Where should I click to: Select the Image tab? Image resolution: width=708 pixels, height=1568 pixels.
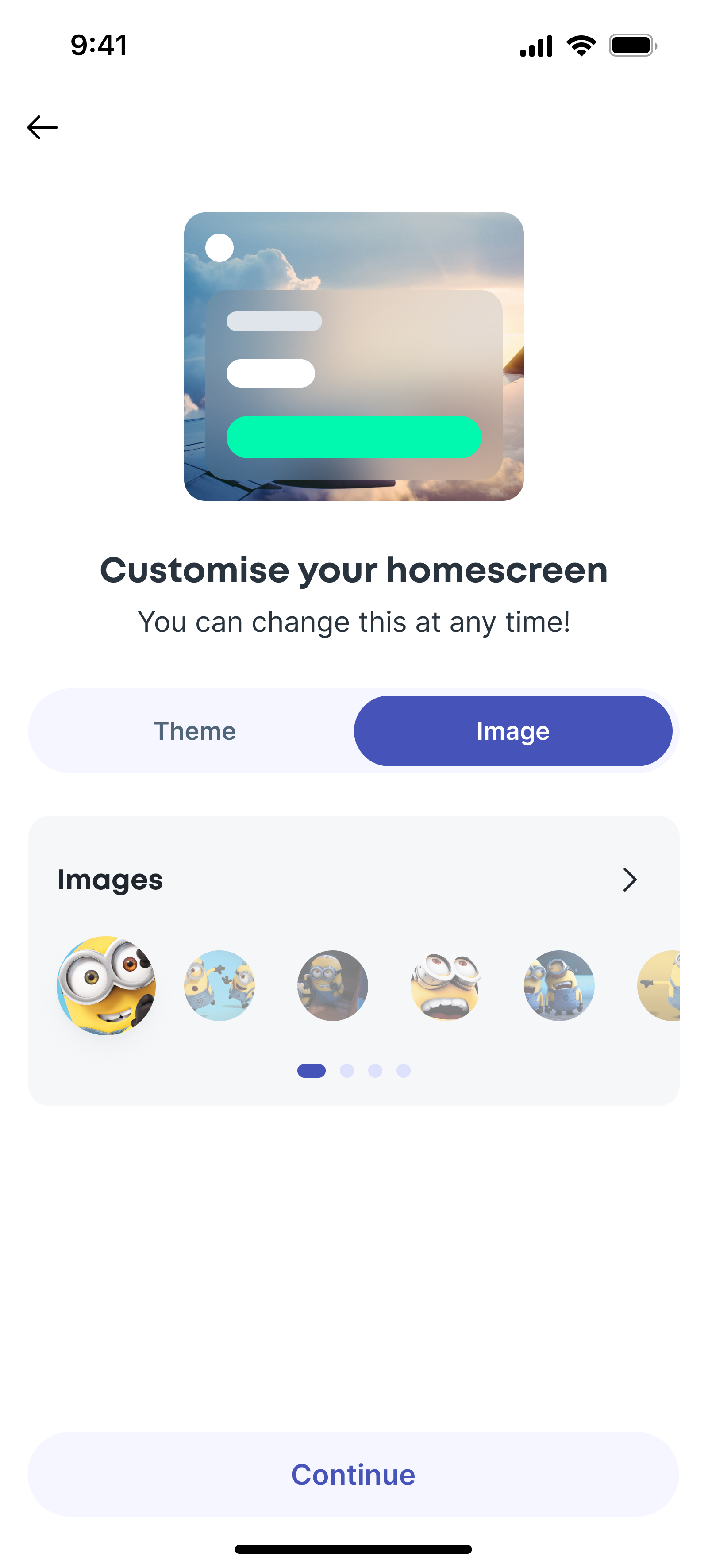click(x=512, y=731)
